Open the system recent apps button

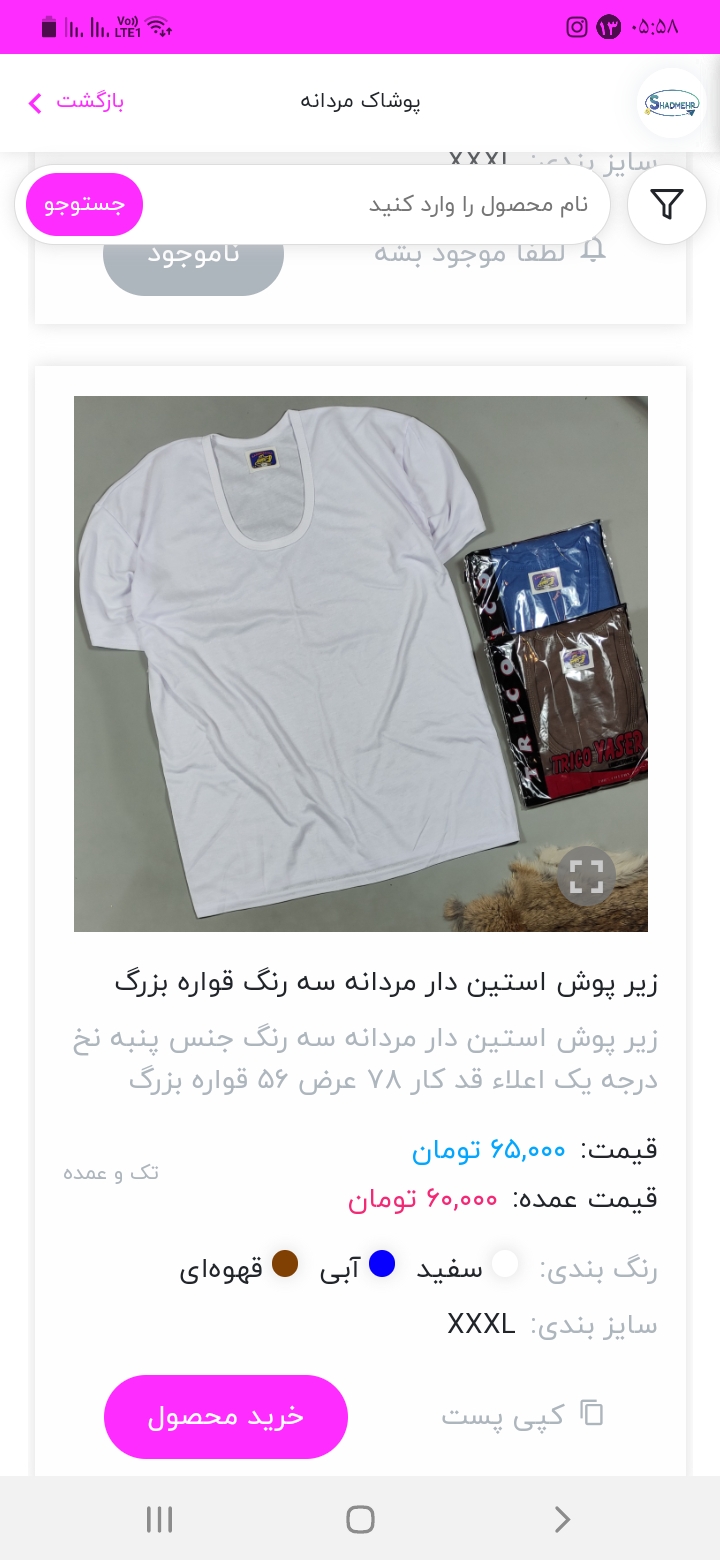click(159, 1520)
